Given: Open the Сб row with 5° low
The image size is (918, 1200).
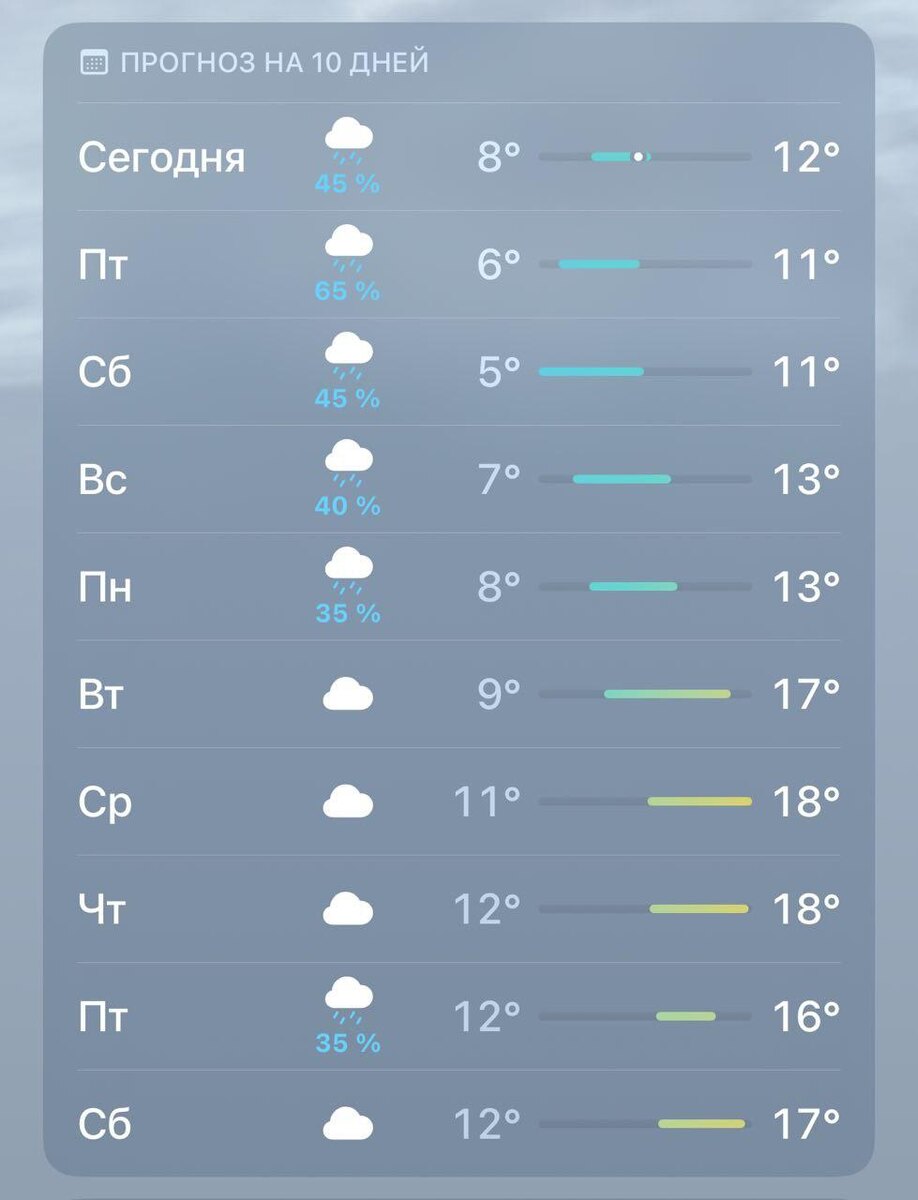Looking at the screenshot, I should [x=459, y=372].
